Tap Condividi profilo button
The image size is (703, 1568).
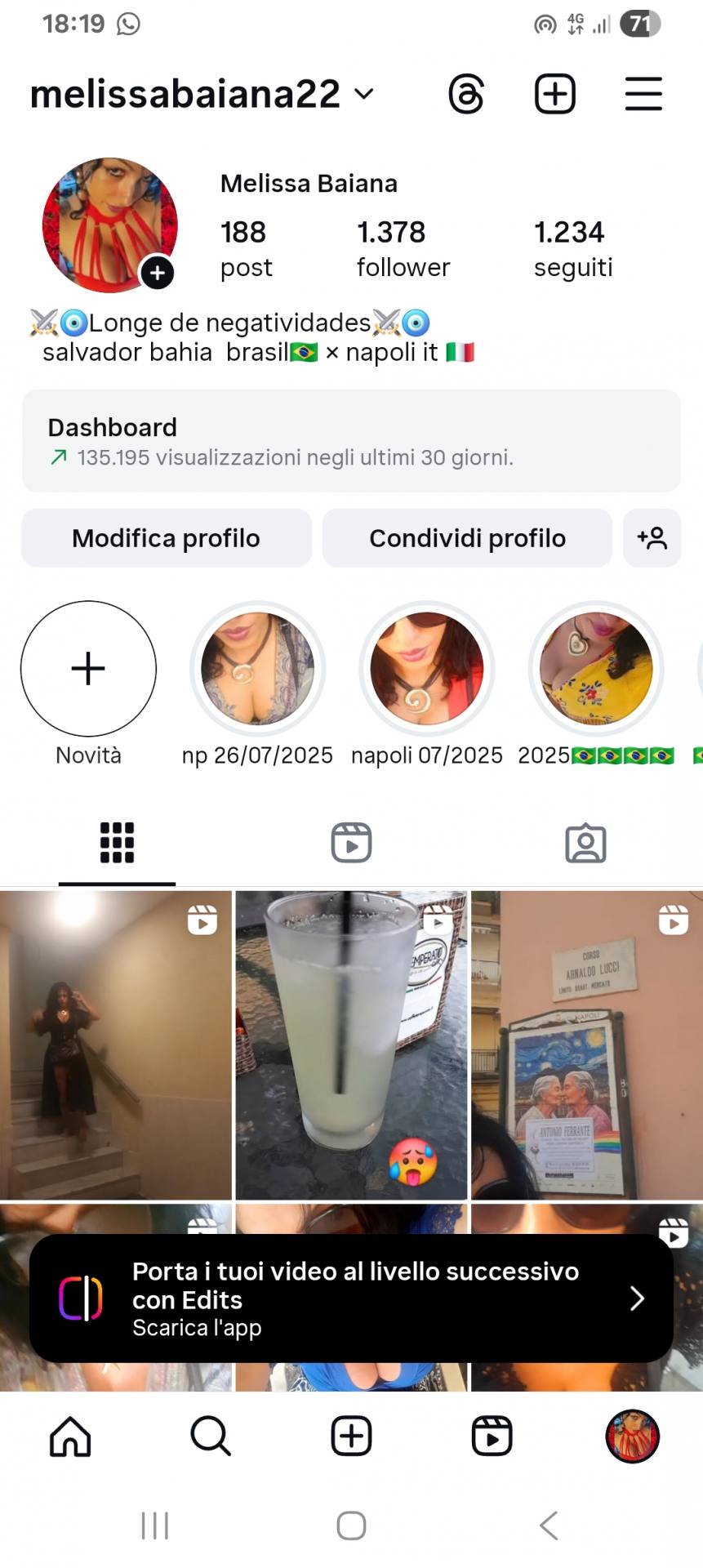tap(467, 538)
